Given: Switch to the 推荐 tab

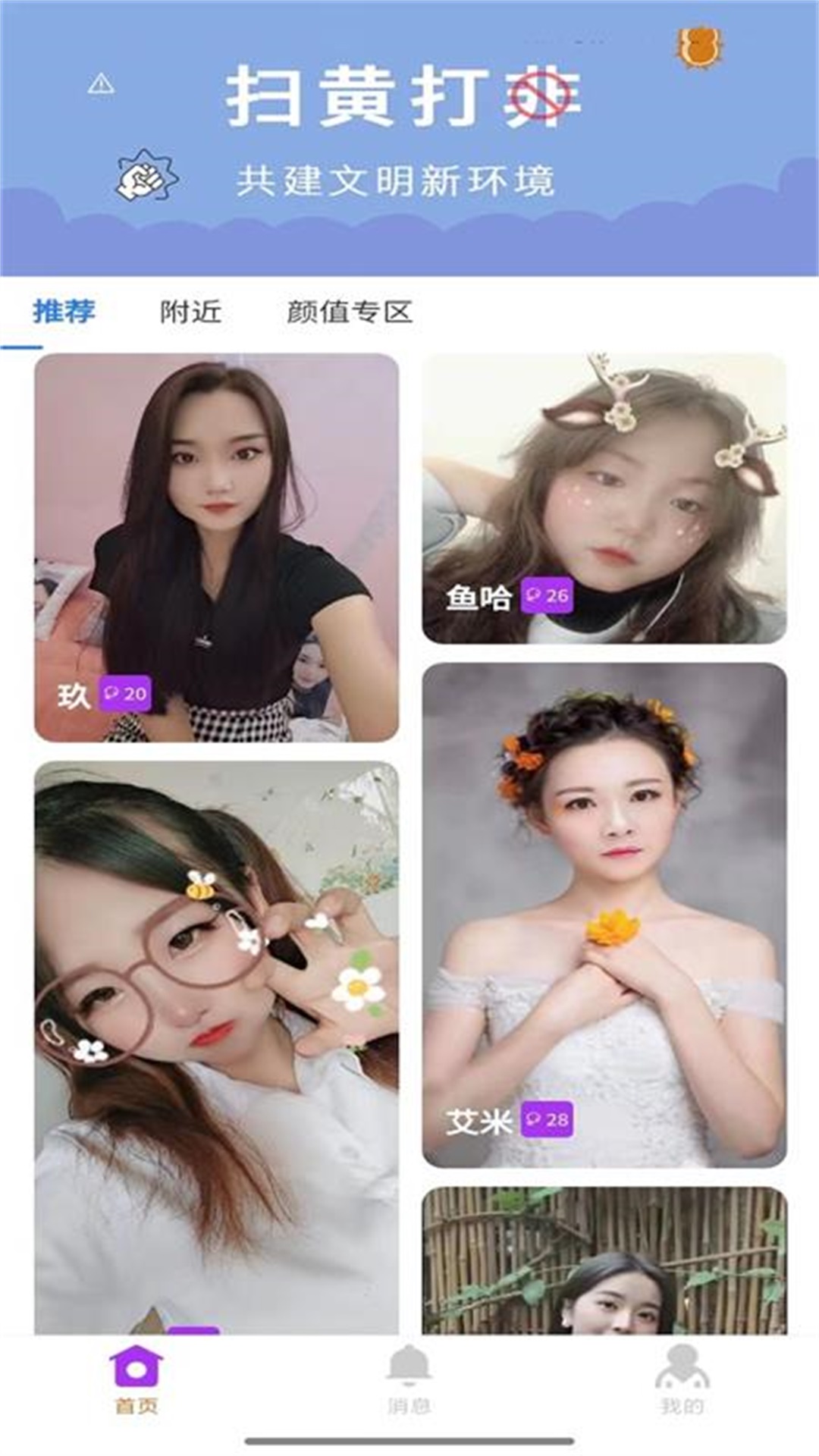Looking at the screenshot, I should click(x=64, y=312).
